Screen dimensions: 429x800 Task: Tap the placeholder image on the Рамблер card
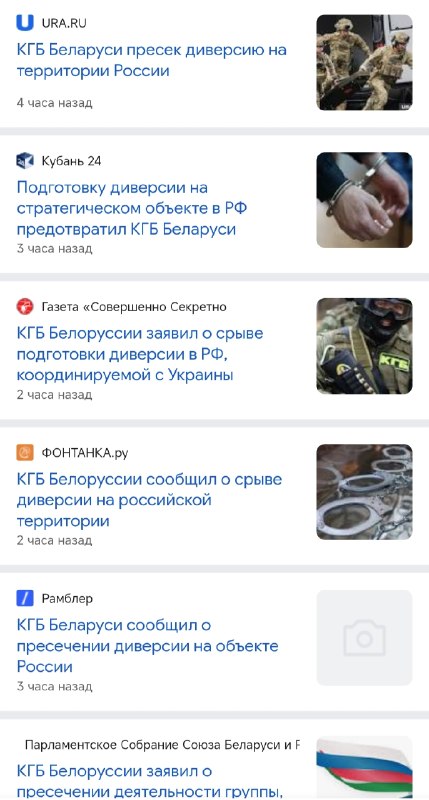pos(364,638)
